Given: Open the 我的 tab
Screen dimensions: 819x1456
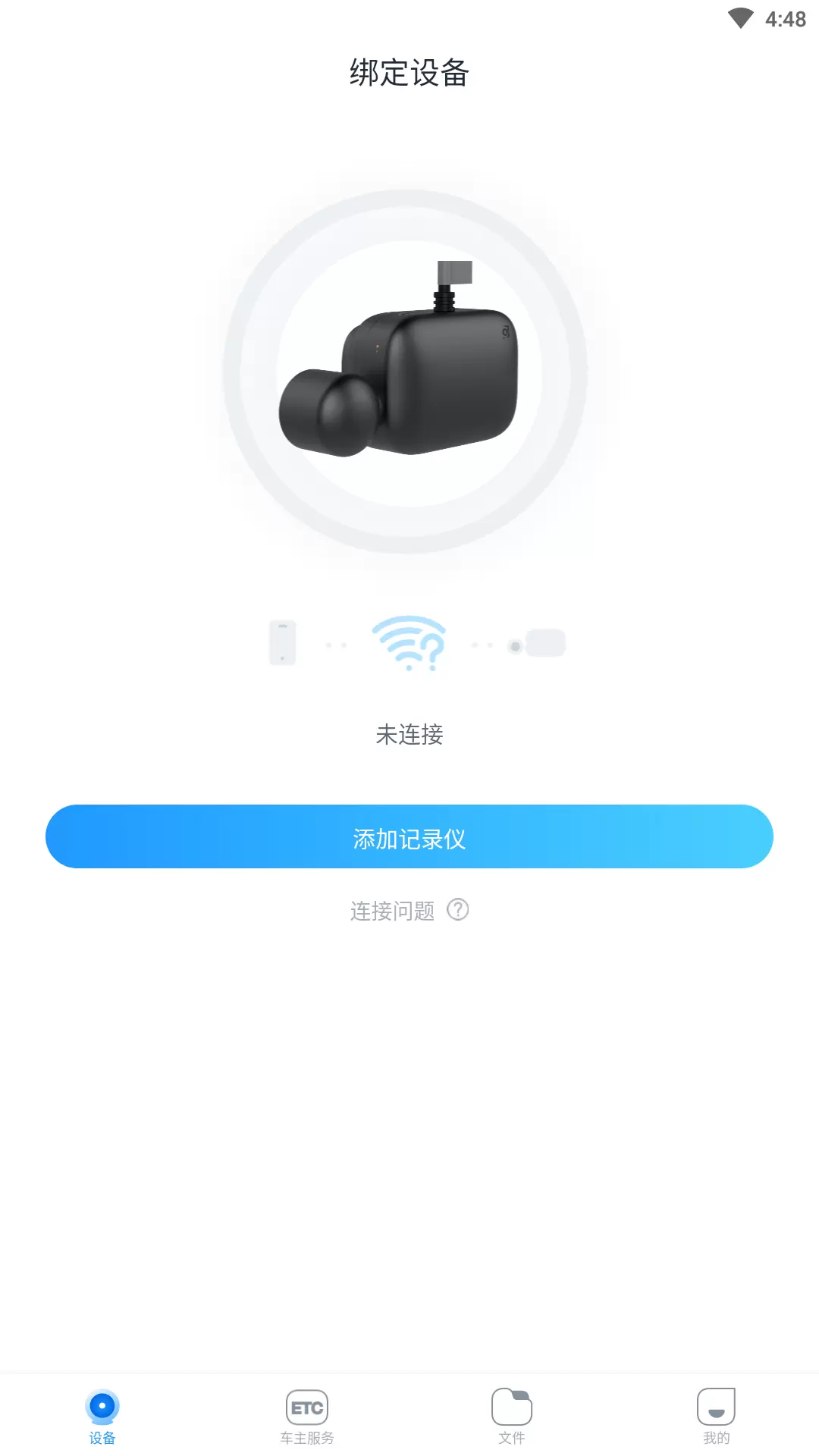Looking at the screenshot, I should tap(716, 1418).
